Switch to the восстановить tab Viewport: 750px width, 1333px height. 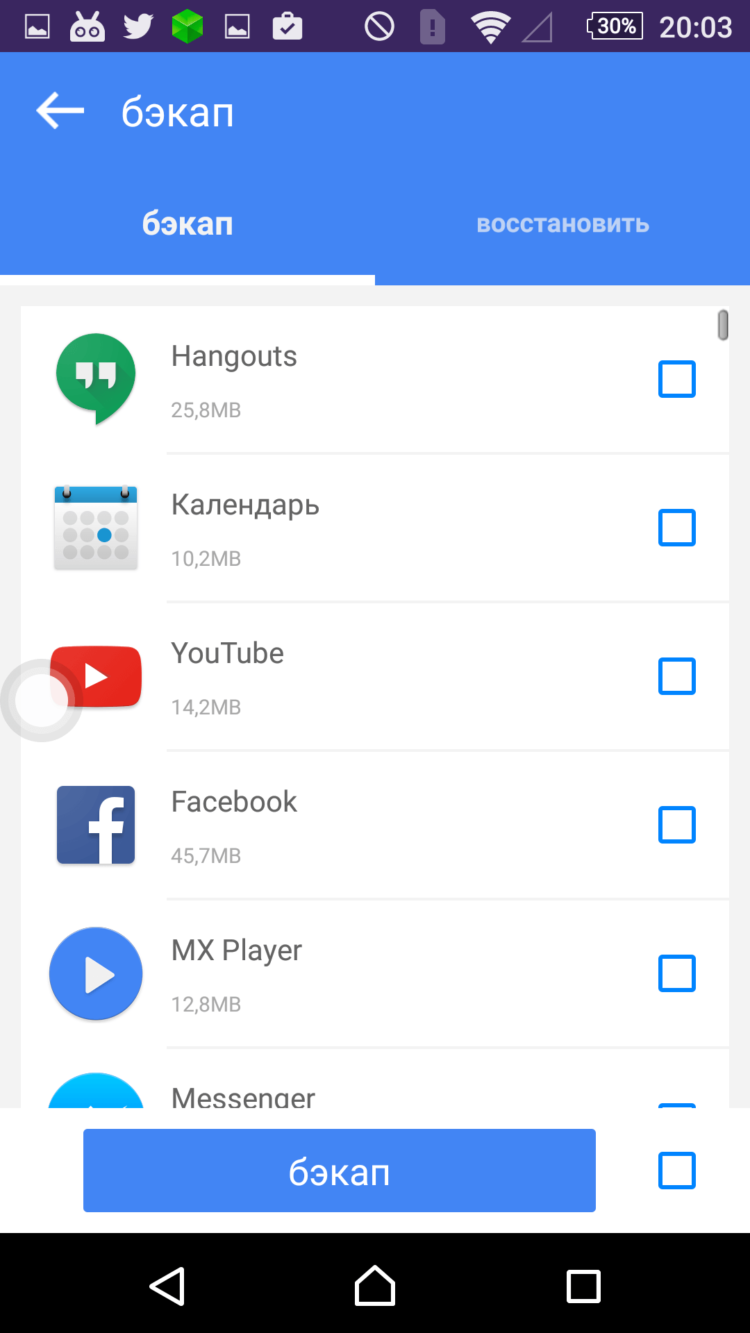562,224
